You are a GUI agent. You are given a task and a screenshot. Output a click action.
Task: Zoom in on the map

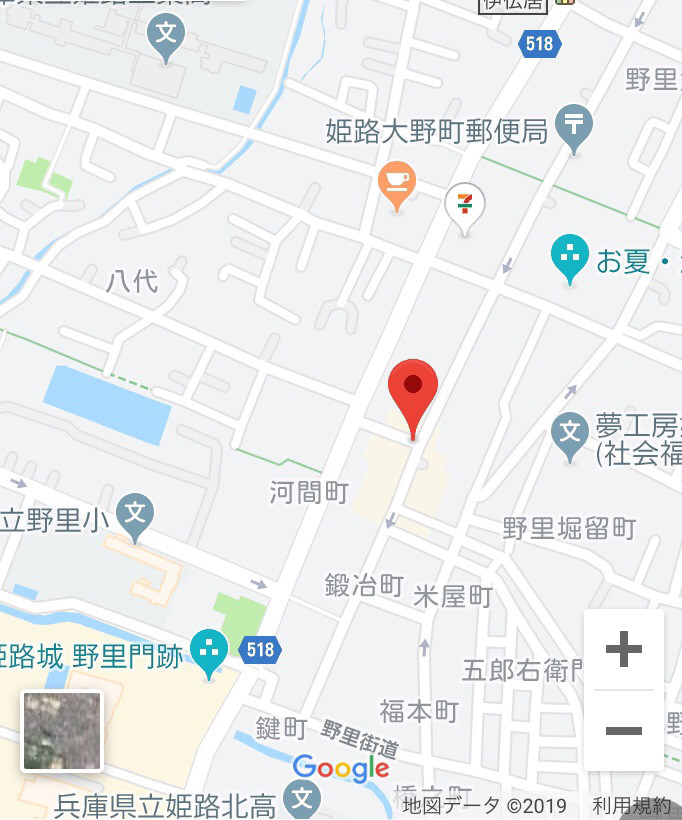click(623, 651)
